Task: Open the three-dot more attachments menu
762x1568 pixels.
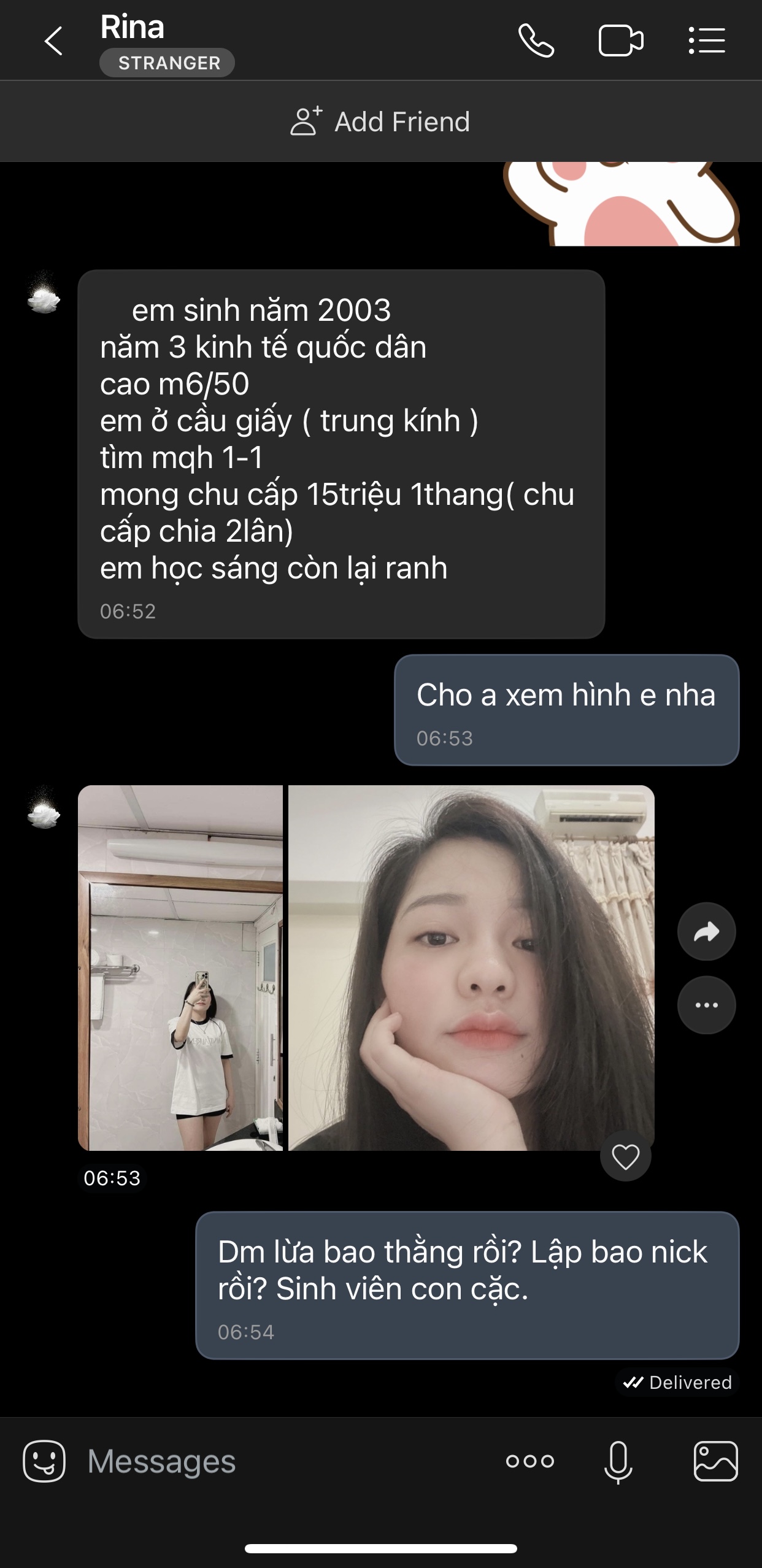Action: click(x=530, y=1461)
